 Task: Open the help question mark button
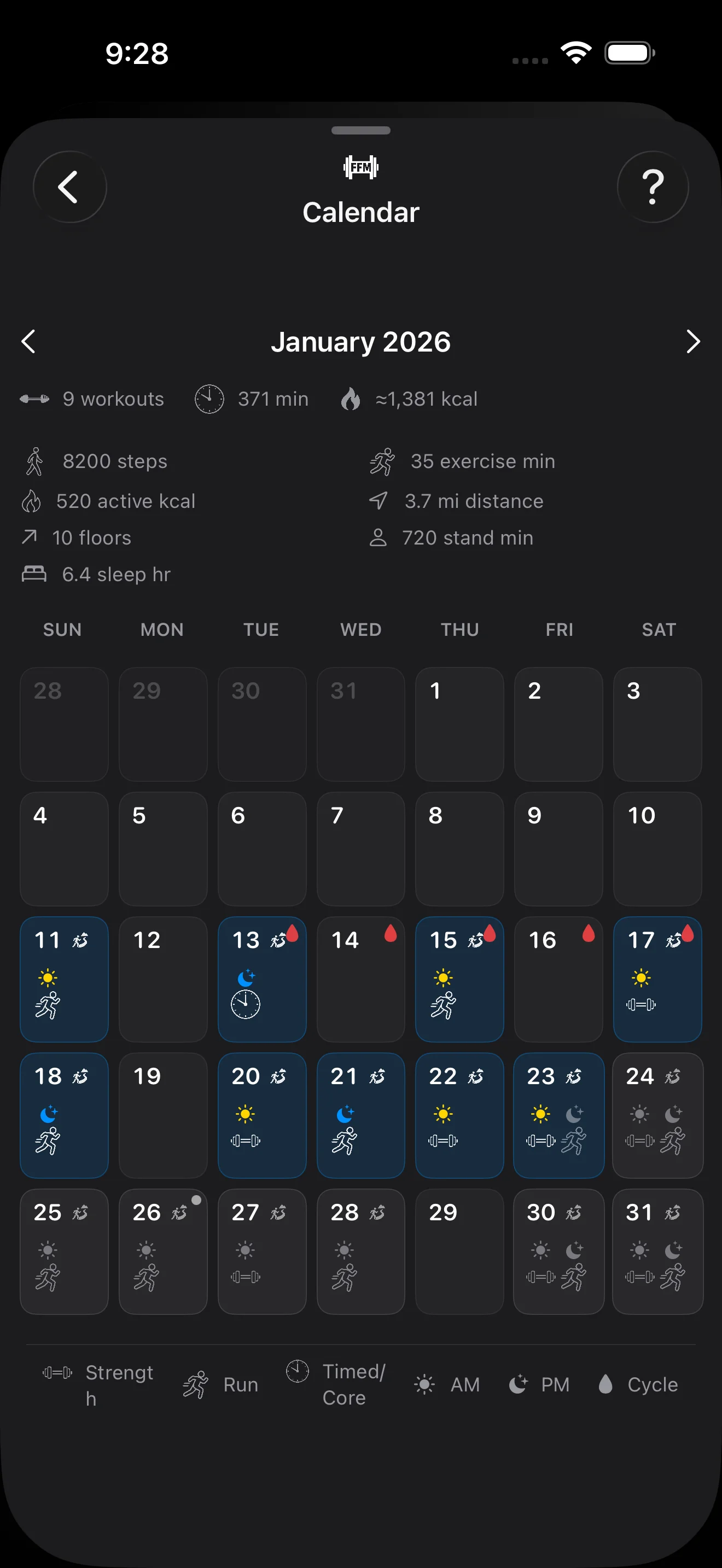(x=652, y=186)
